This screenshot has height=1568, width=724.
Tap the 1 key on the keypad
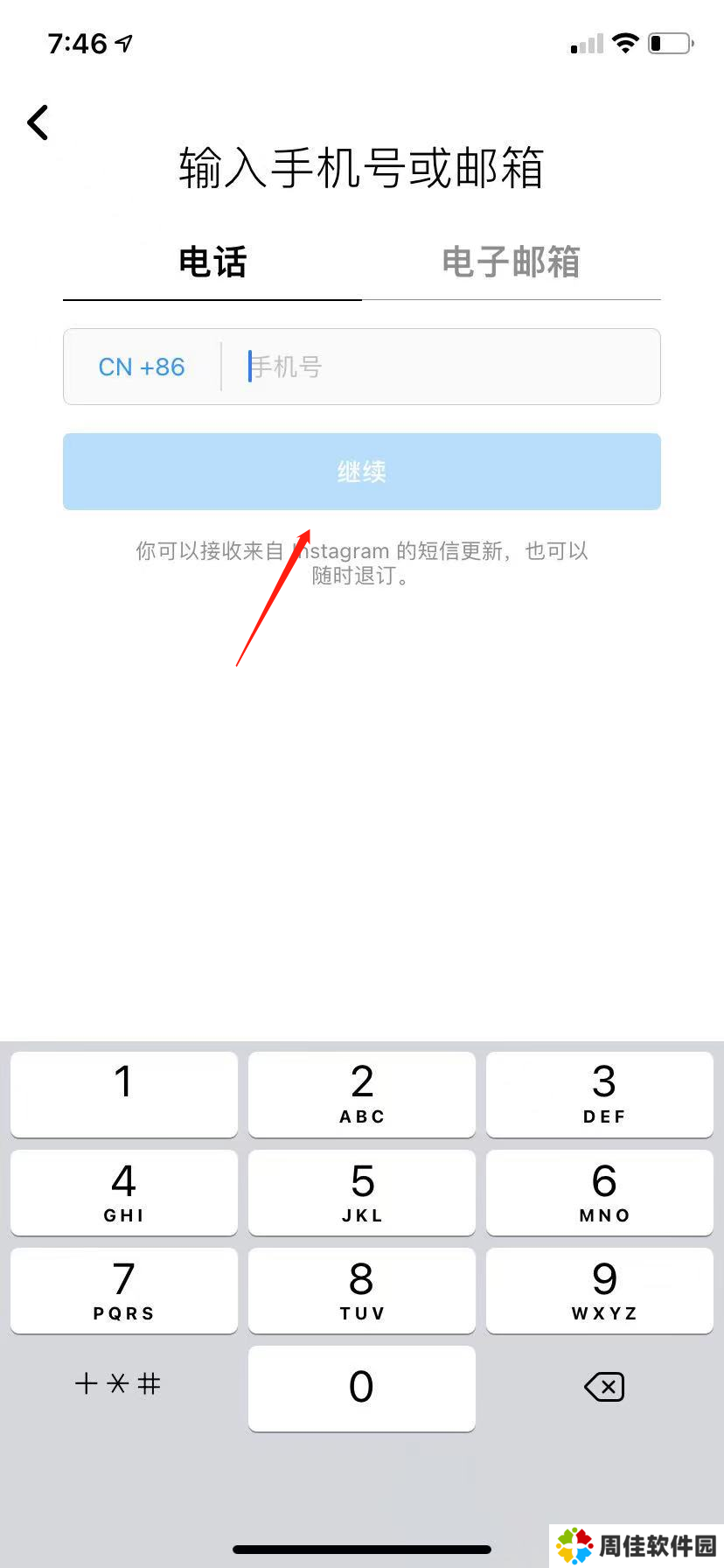pyautogui.click(x=124, y=1094)
